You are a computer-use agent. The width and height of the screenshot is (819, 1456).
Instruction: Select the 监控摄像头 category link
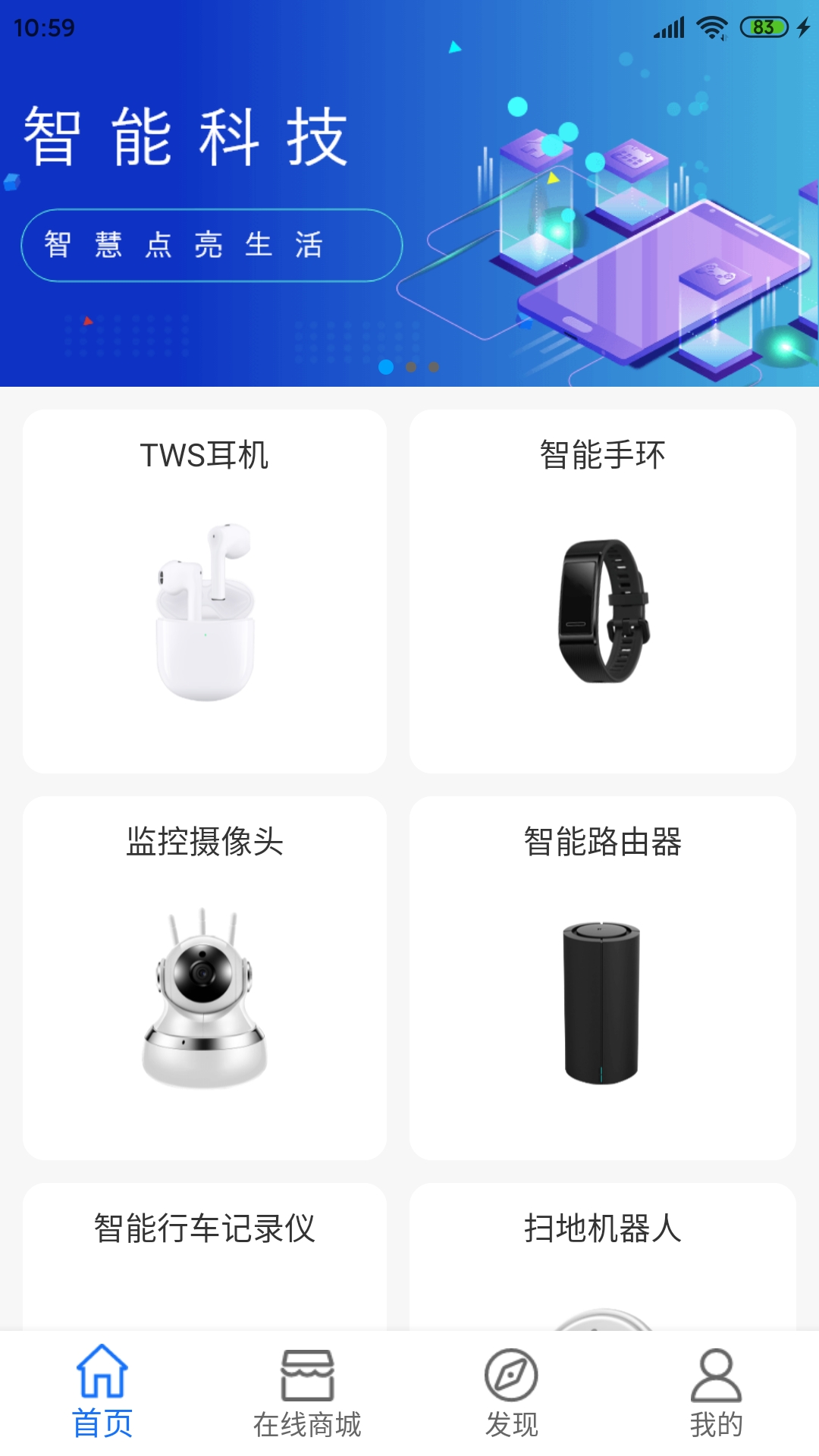coord(205,840)
